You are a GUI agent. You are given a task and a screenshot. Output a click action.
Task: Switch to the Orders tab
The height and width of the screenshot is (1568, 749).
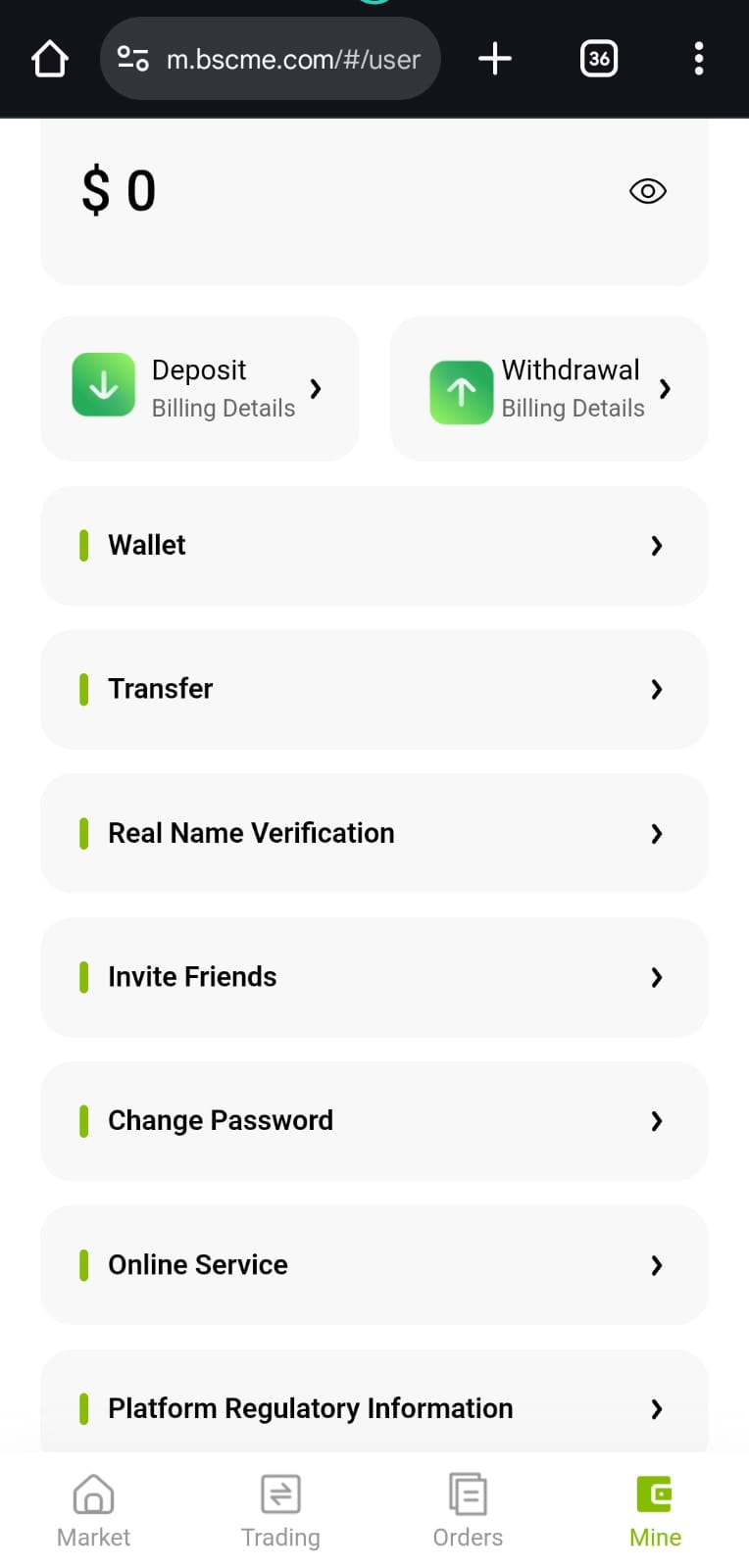tap(468, 1511)
